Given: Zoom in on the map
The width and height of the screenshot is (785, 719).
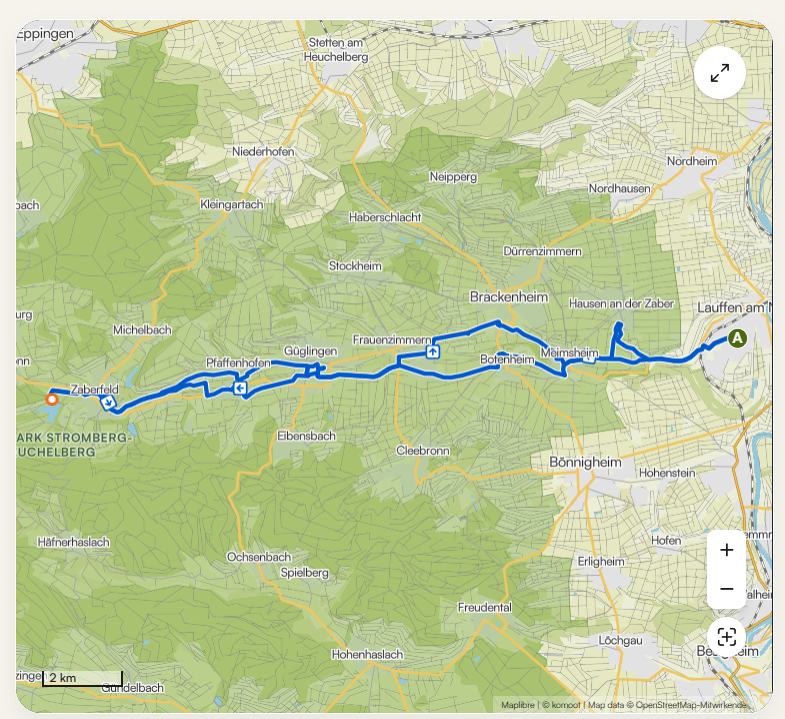Looking at the screenshot, I should coord(726,550).
